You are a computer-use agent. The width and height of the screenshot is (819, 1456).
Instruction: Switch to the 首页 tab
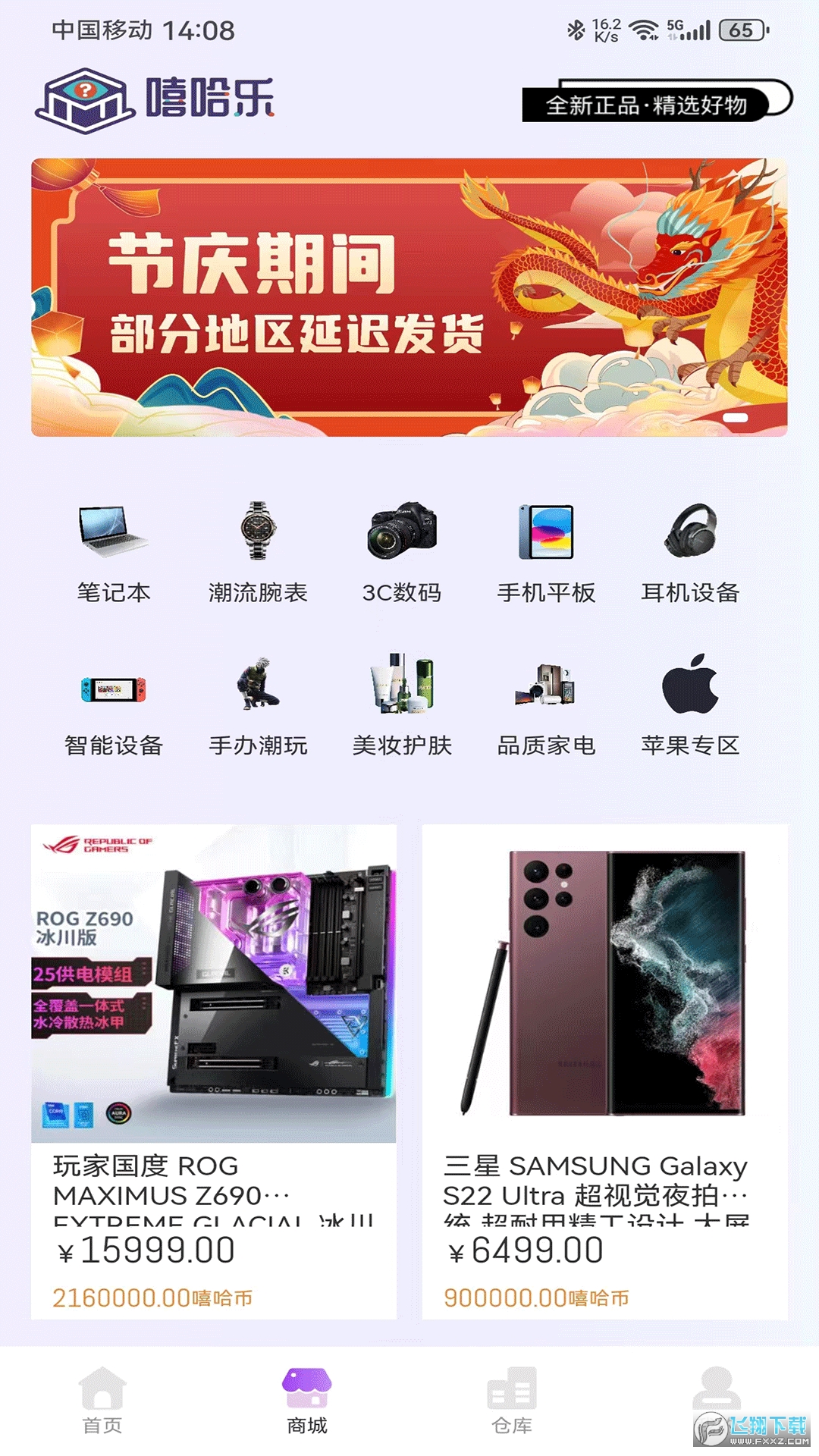tap(102, 1400)
